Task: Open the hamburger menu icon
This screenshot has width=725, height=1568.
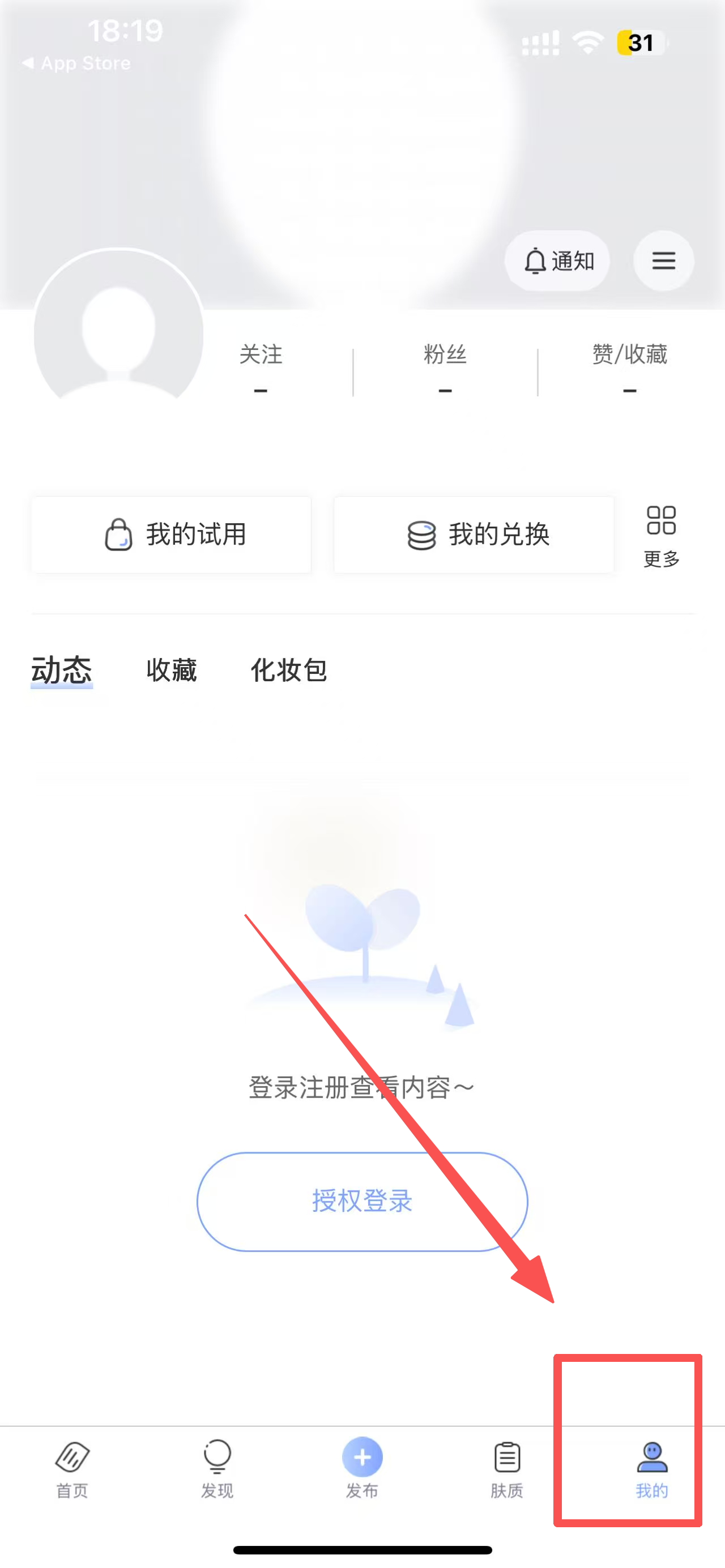Action: pyautogui.click(x=663, y=261)
